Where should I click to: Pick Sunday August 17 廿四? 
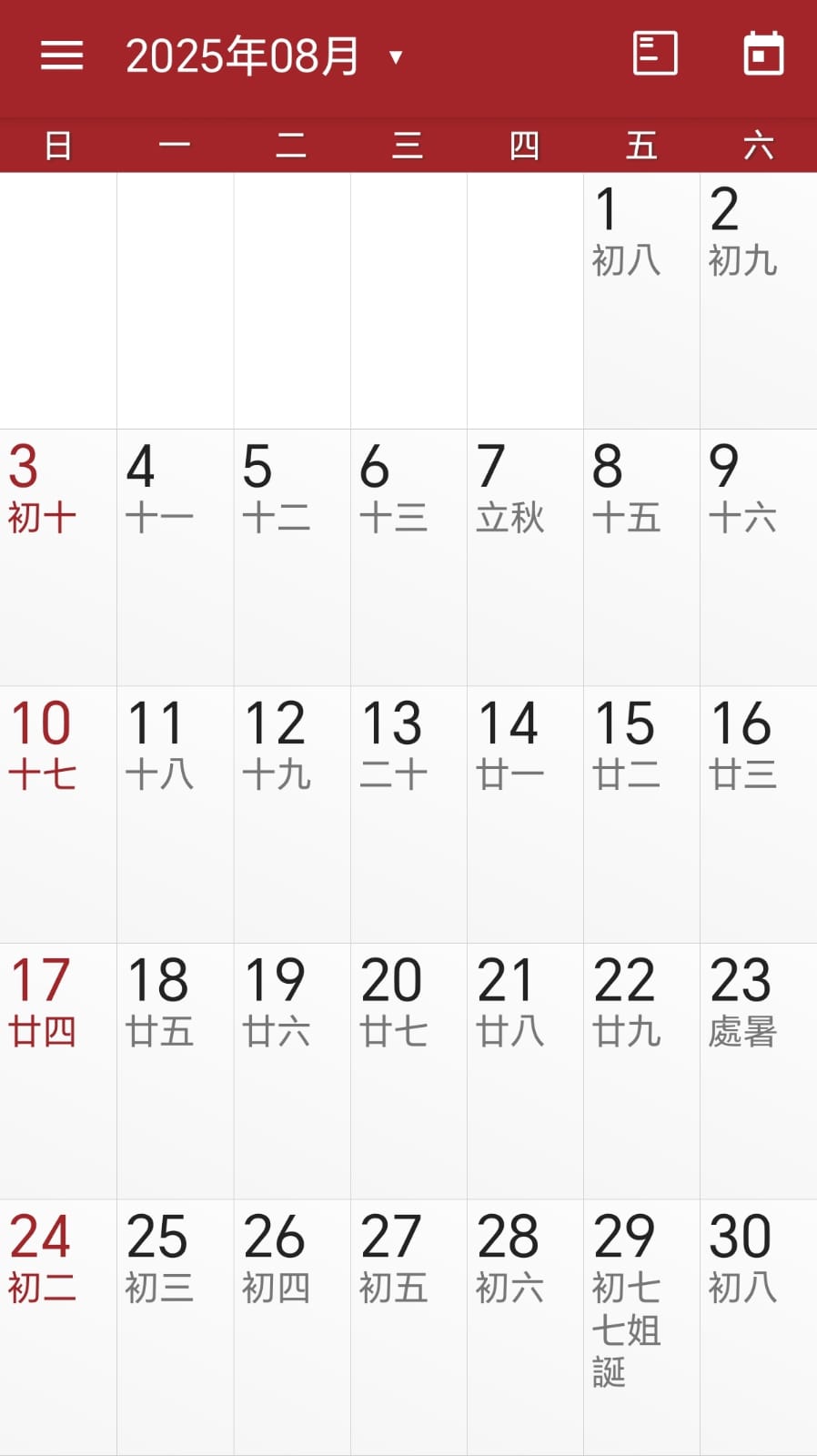coord(58,1070)
